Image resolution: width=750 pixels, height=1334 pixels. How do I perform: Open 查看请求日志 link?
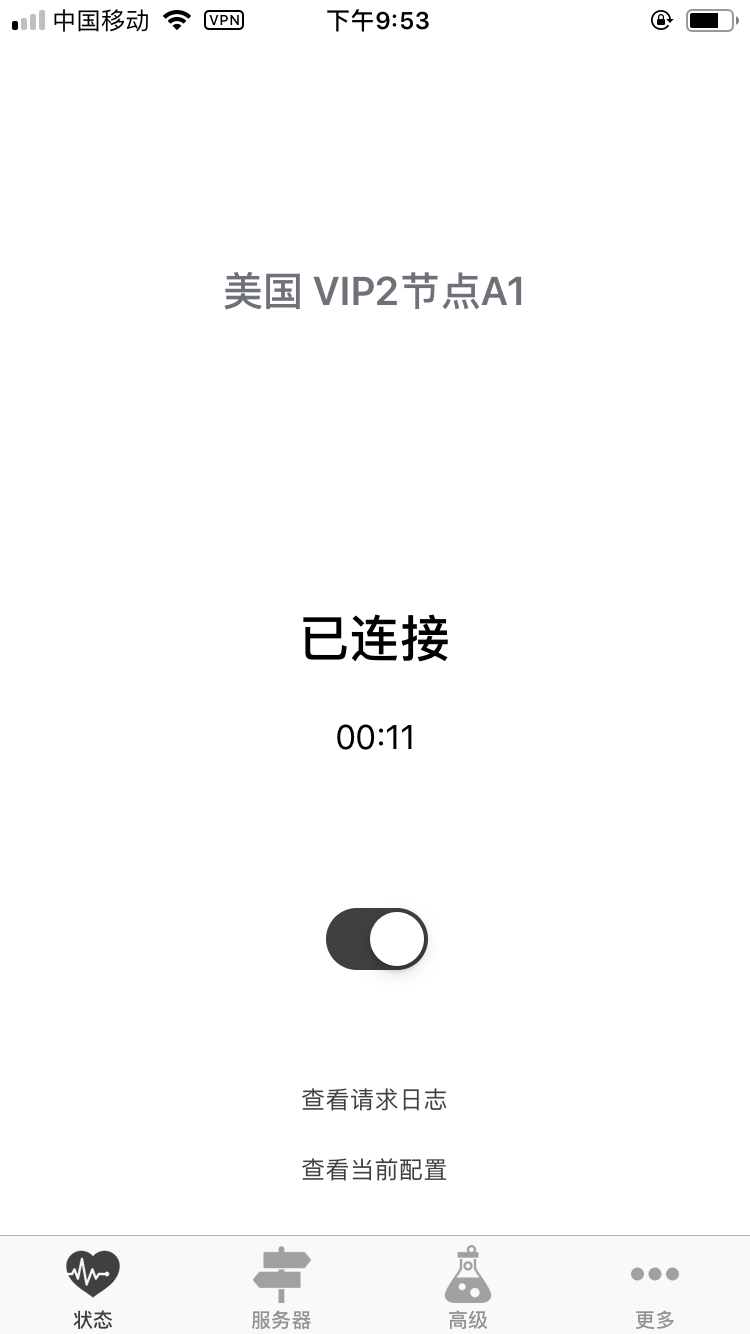[x=374, y=1100]
